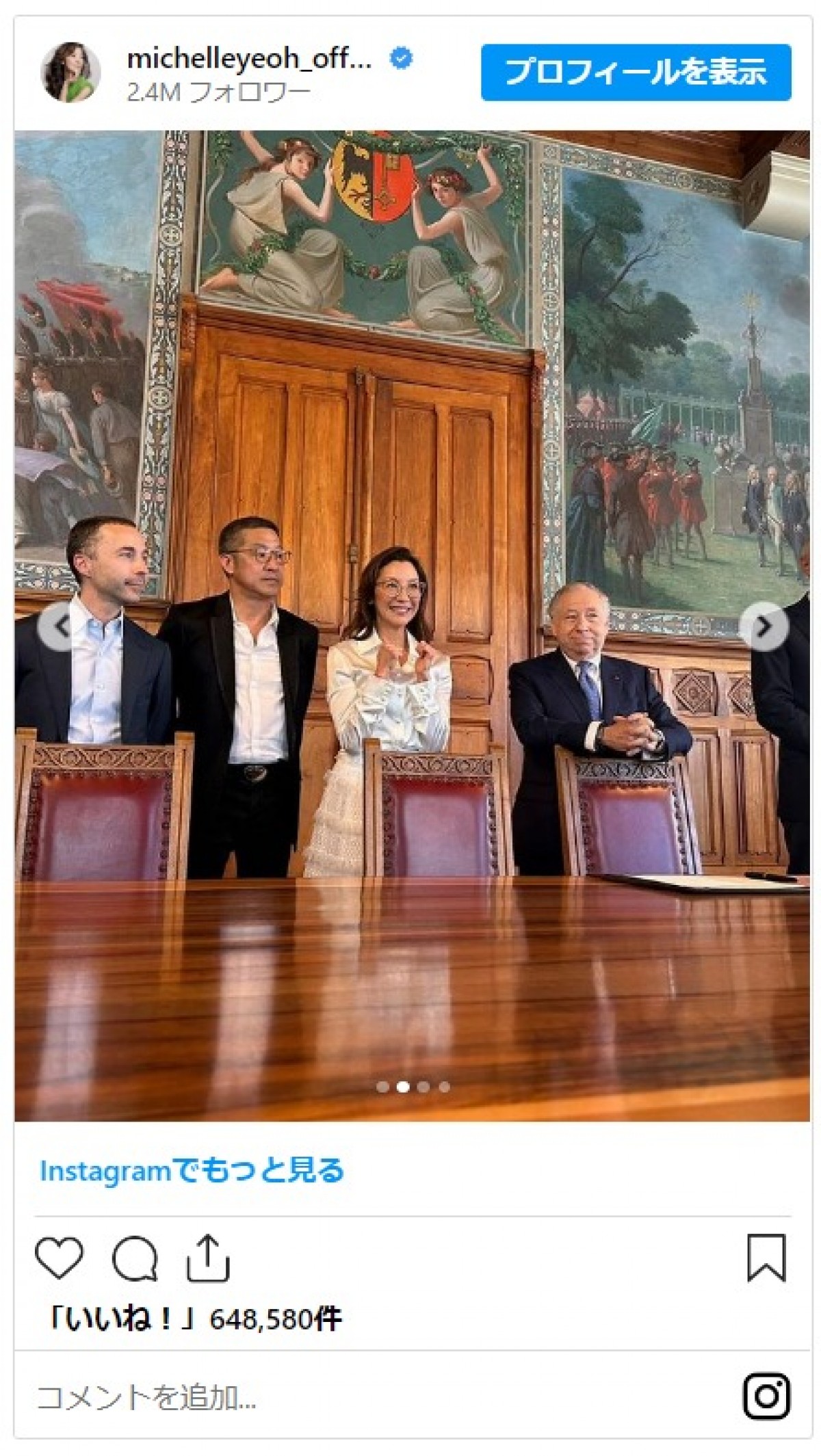Open Instagramでもっと見る link
Screen dimensions: 821x1456
pos(192,1170)
